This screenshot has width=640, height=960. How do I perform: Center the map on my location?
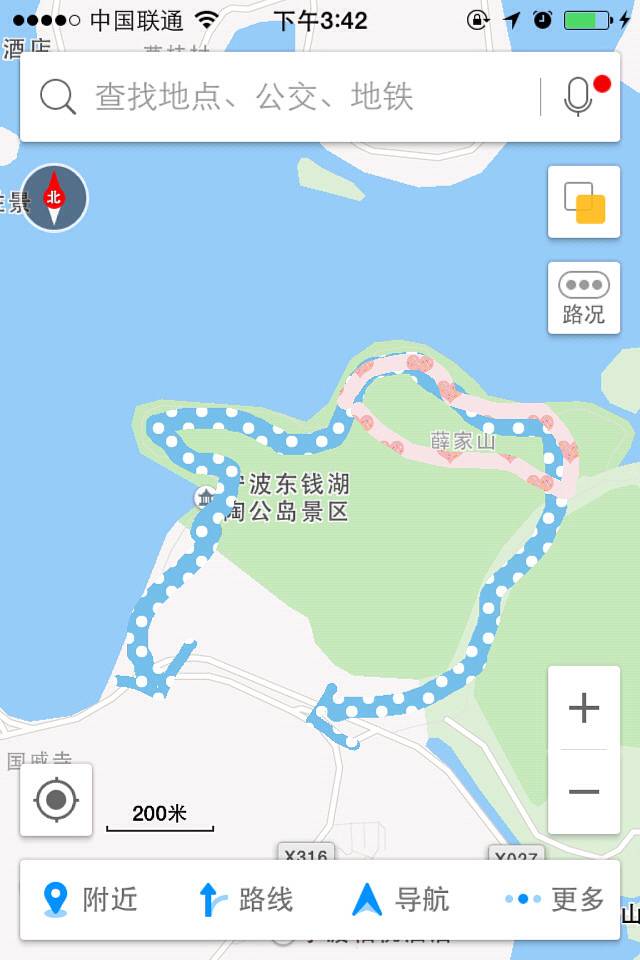click(x=56, y=800)
